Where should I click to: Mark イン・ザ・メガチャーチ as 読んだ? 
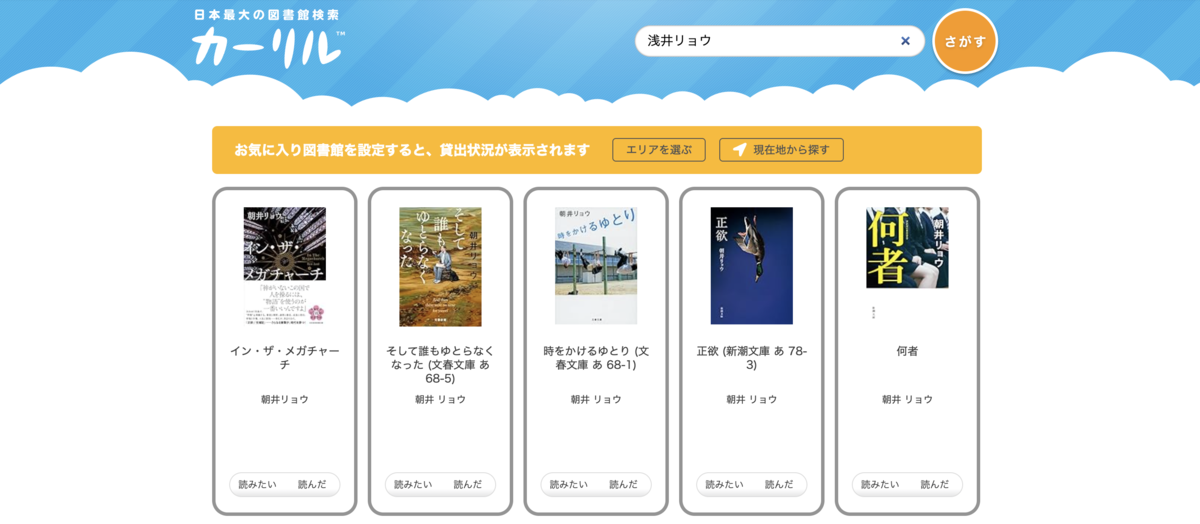pyautogui.click(x=312, y=484)
